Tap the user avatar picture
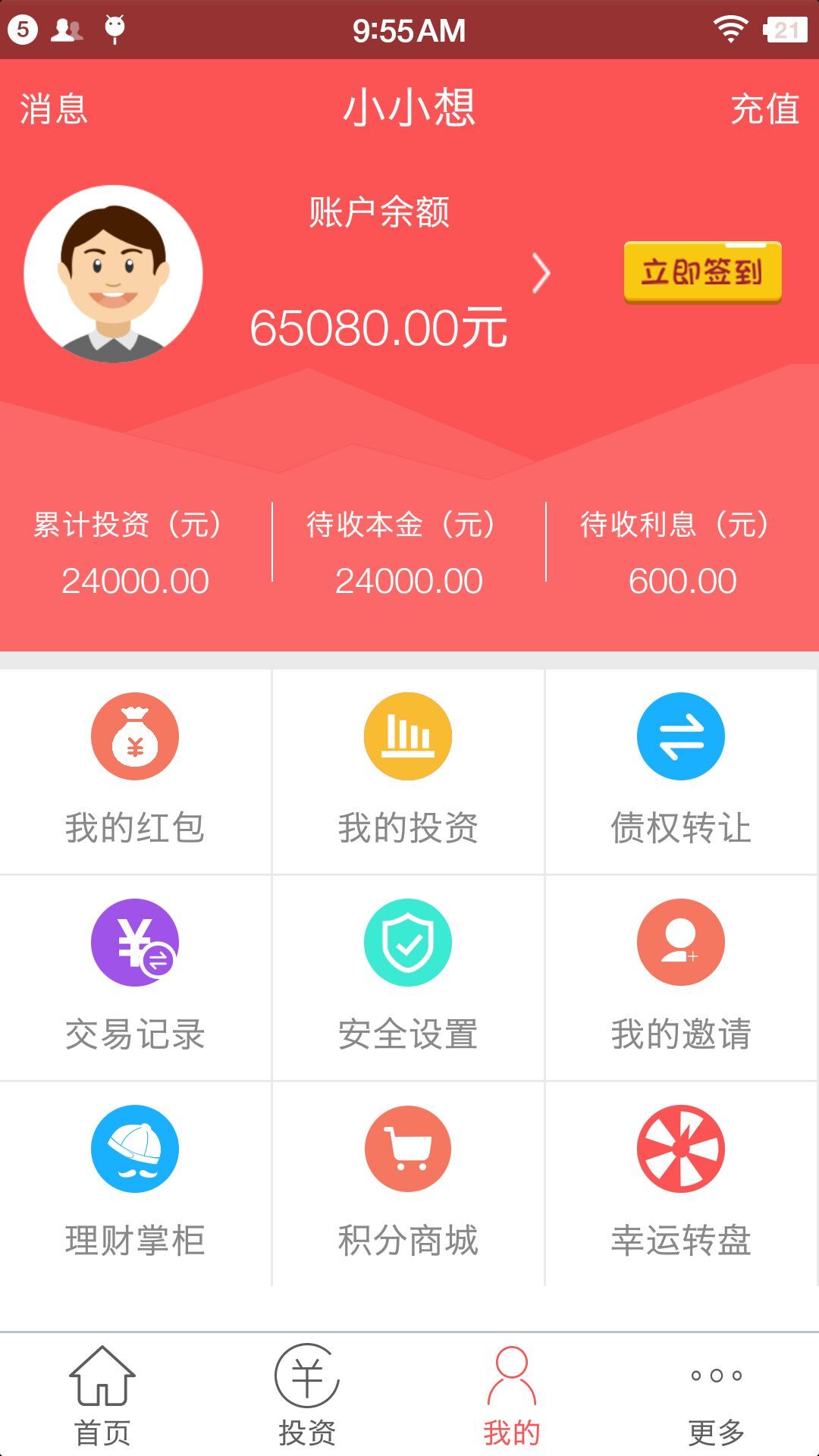This screenshot has height=1456, width=819. (114, 274)
